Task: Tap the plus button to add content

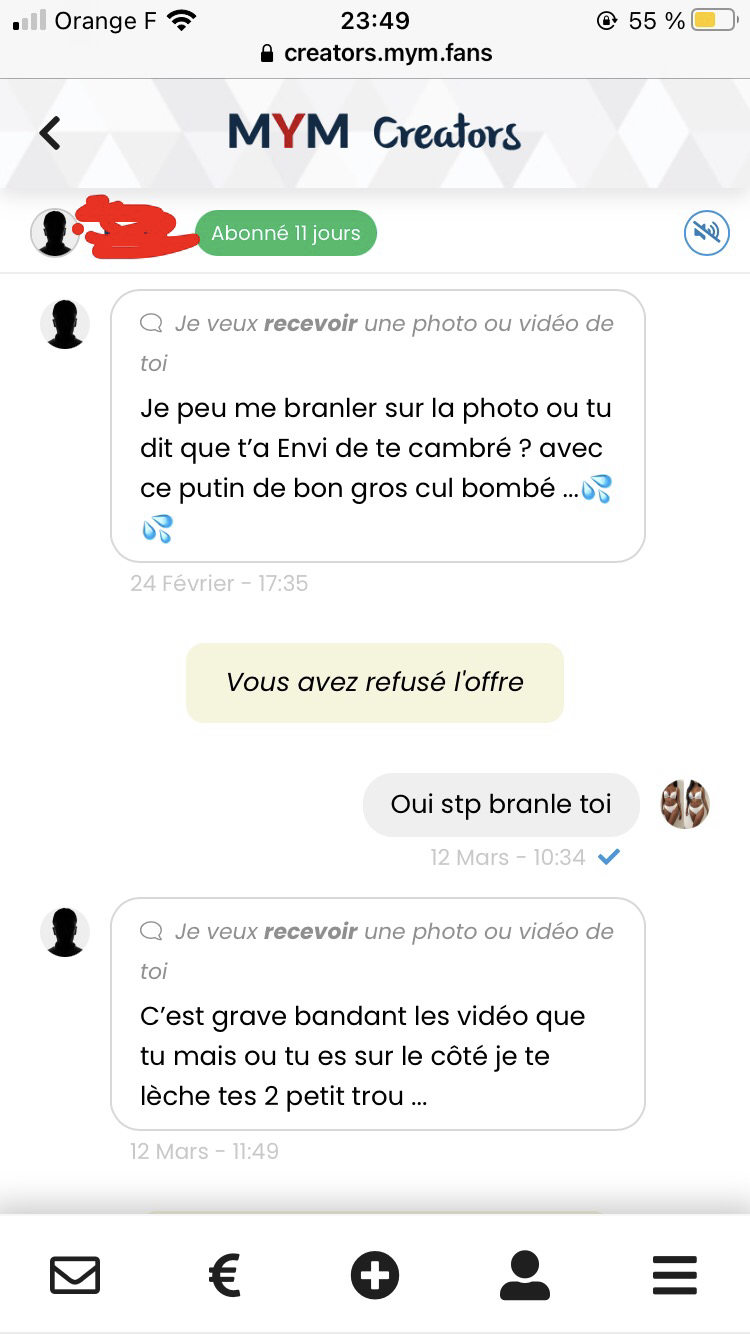Action: pos(375,1276)
